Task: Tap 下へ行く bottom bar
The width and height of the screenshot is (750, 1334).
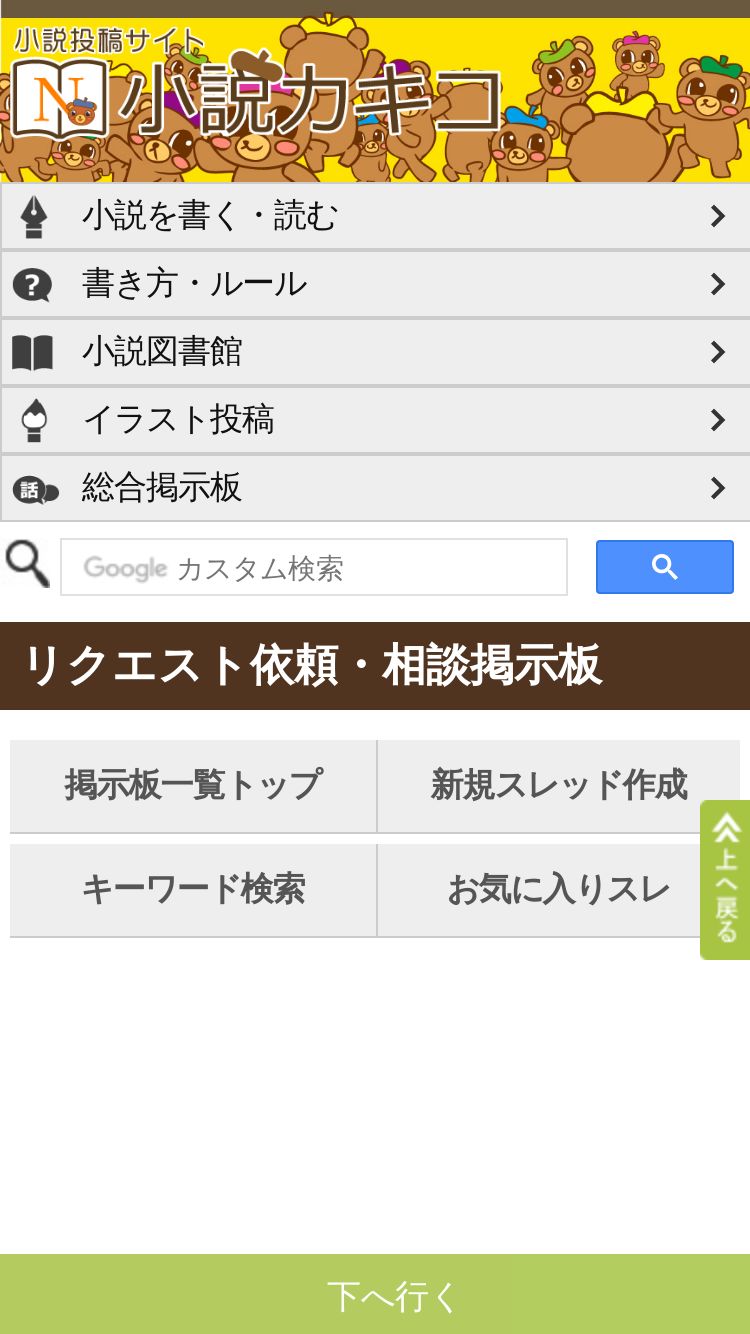Action: point(375,1294)
